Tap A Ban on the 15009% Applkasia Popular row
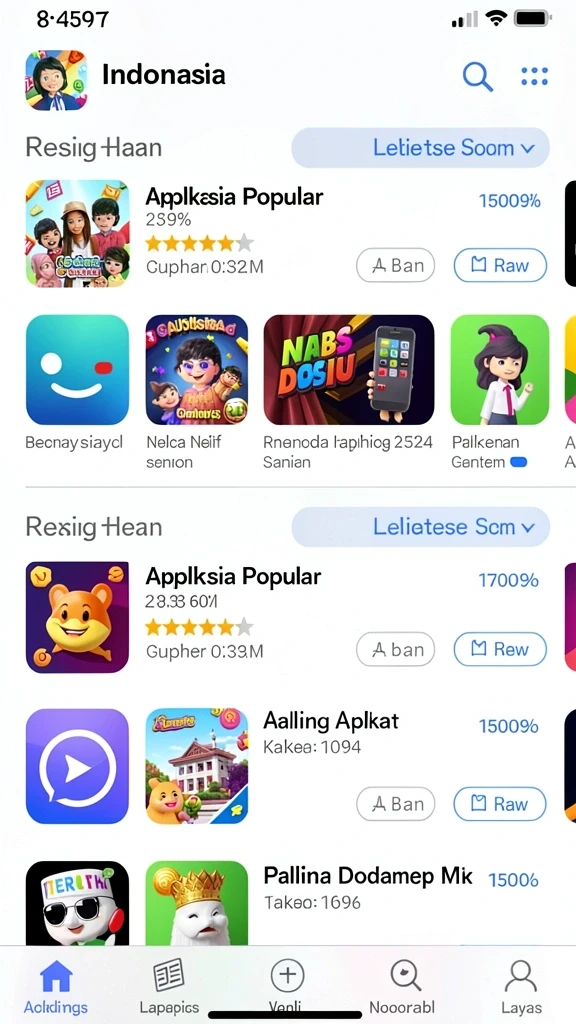 pyautogui.click(x=395, y=265)
